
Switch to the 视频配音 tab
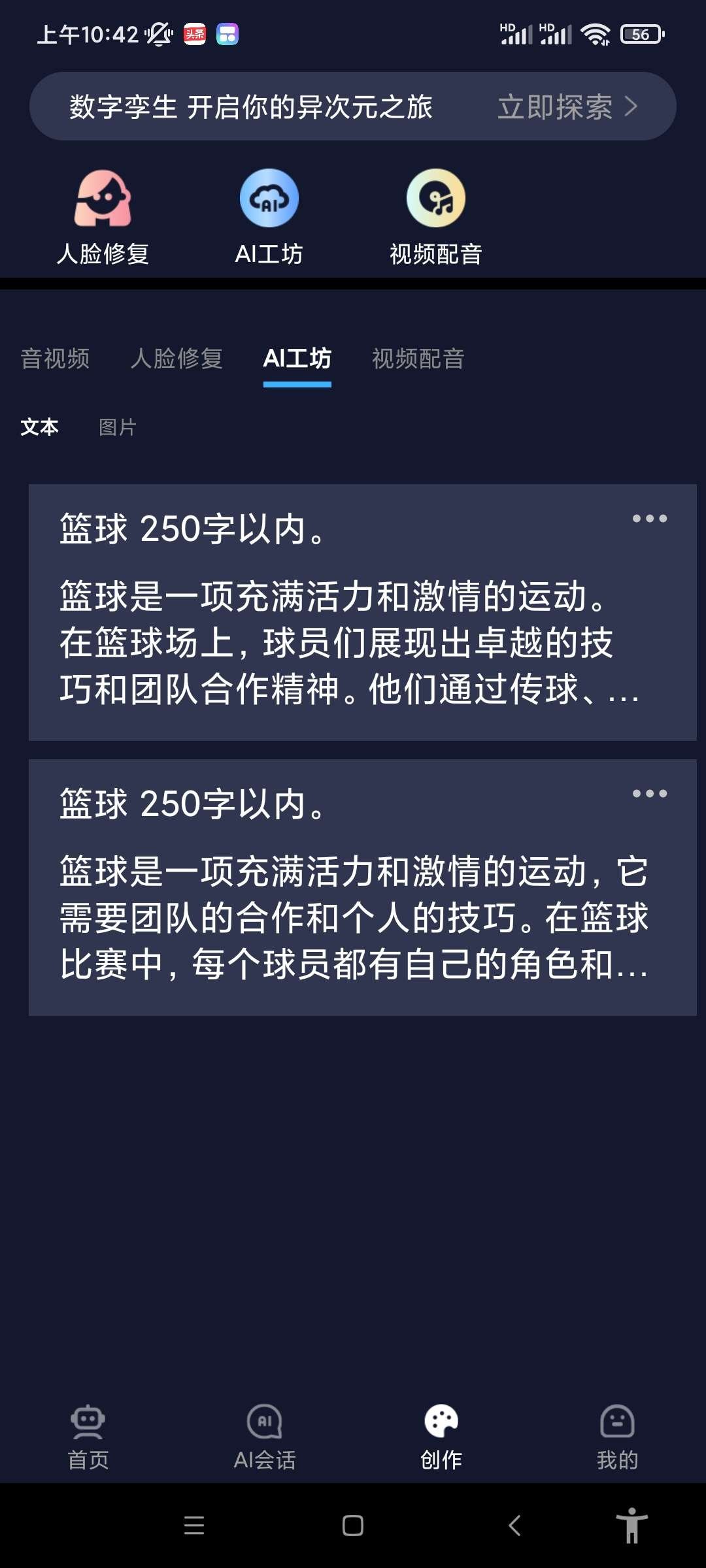pos(418,359)
